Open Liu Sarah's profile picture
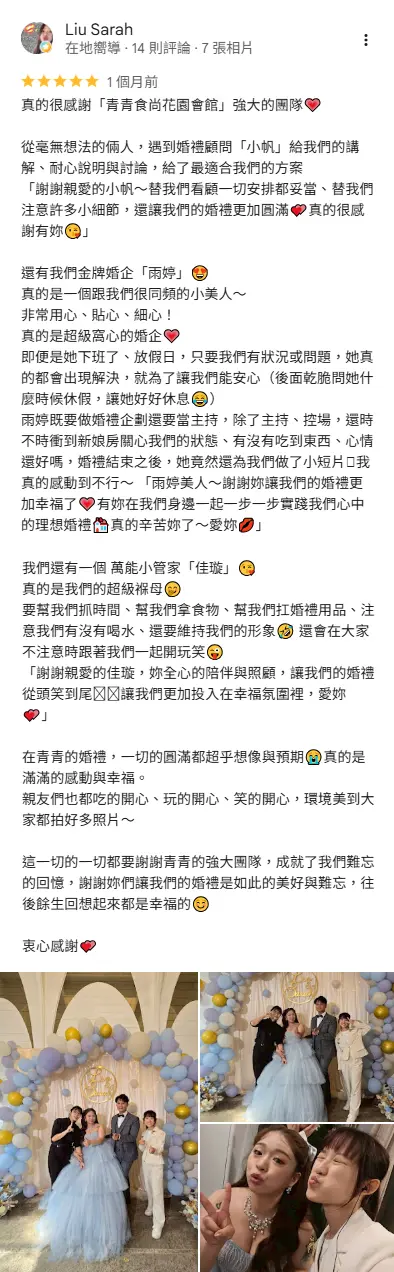Viewport: 394px width, 1272px height. coord(37,38)
